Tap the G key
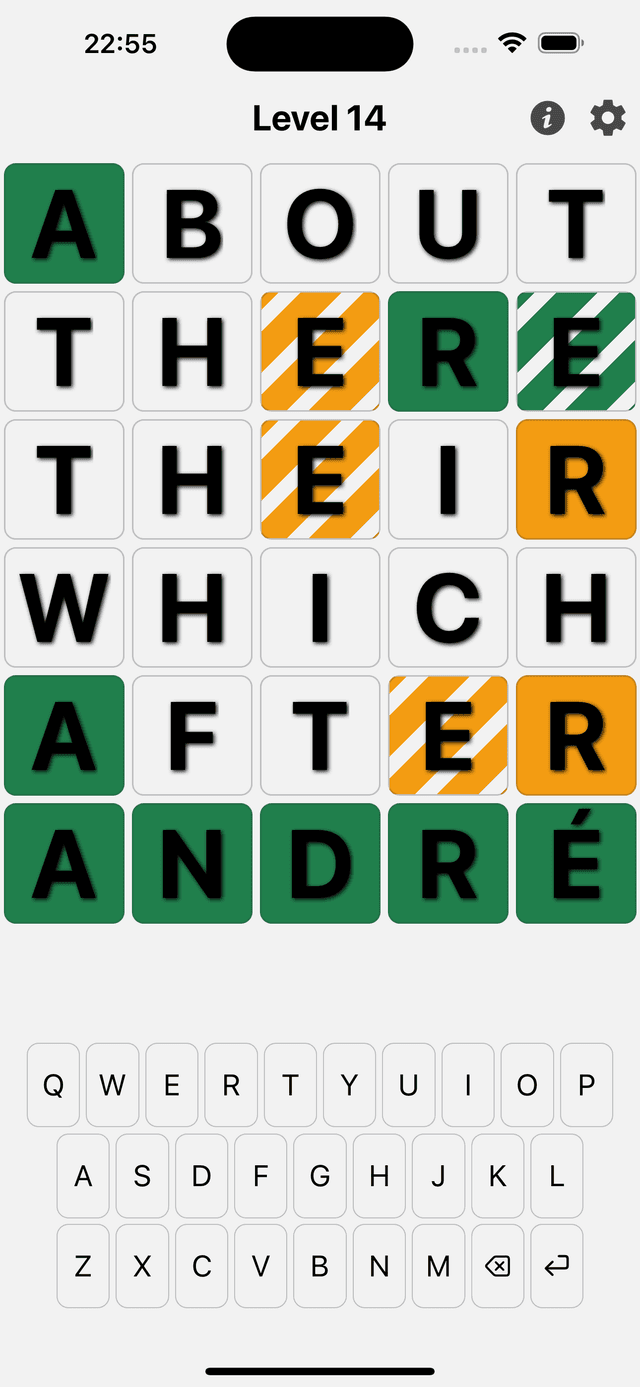The image size is (640, 1387). coord(320,1176)
